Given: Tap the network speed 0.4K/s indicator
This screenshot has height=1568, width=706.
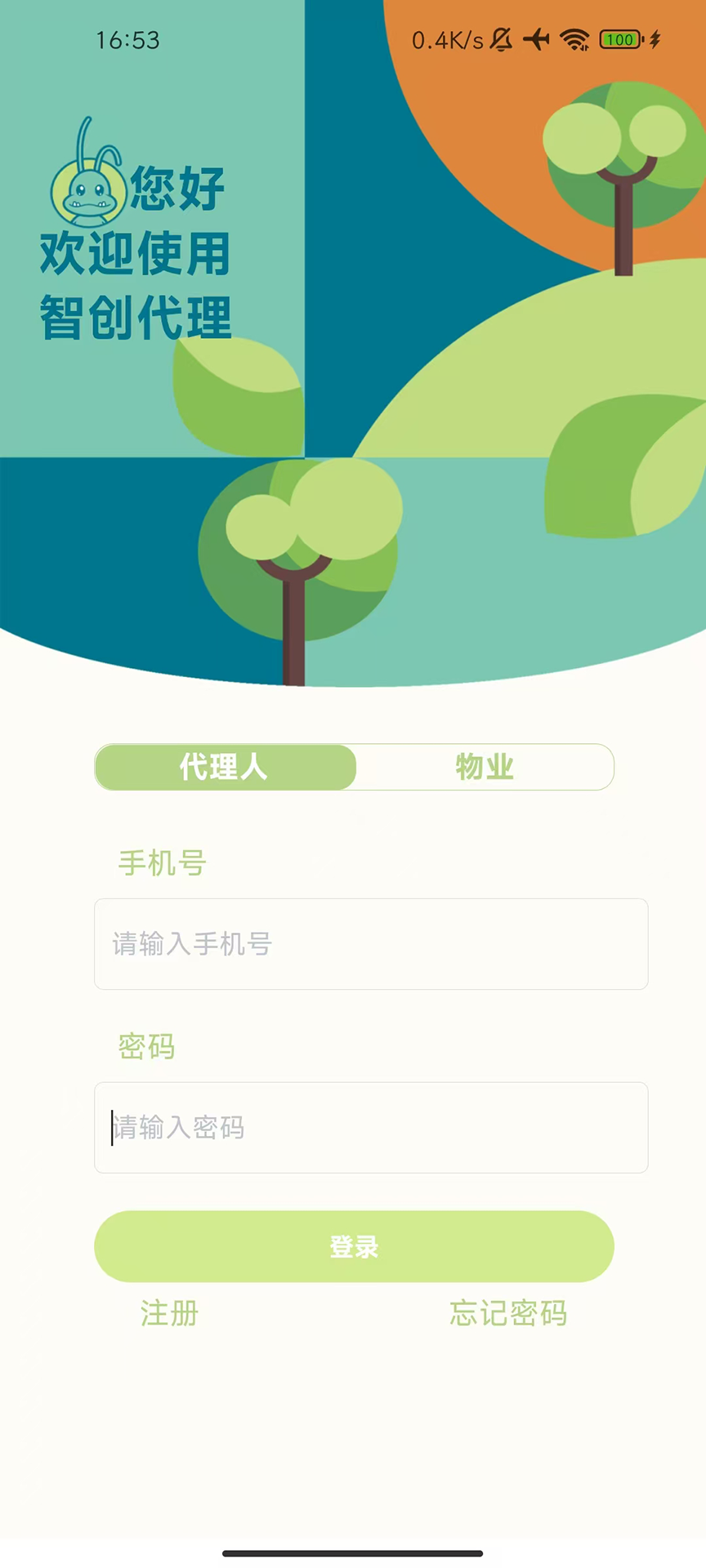Looking at the screenshot, I should [x=445, y=40].
